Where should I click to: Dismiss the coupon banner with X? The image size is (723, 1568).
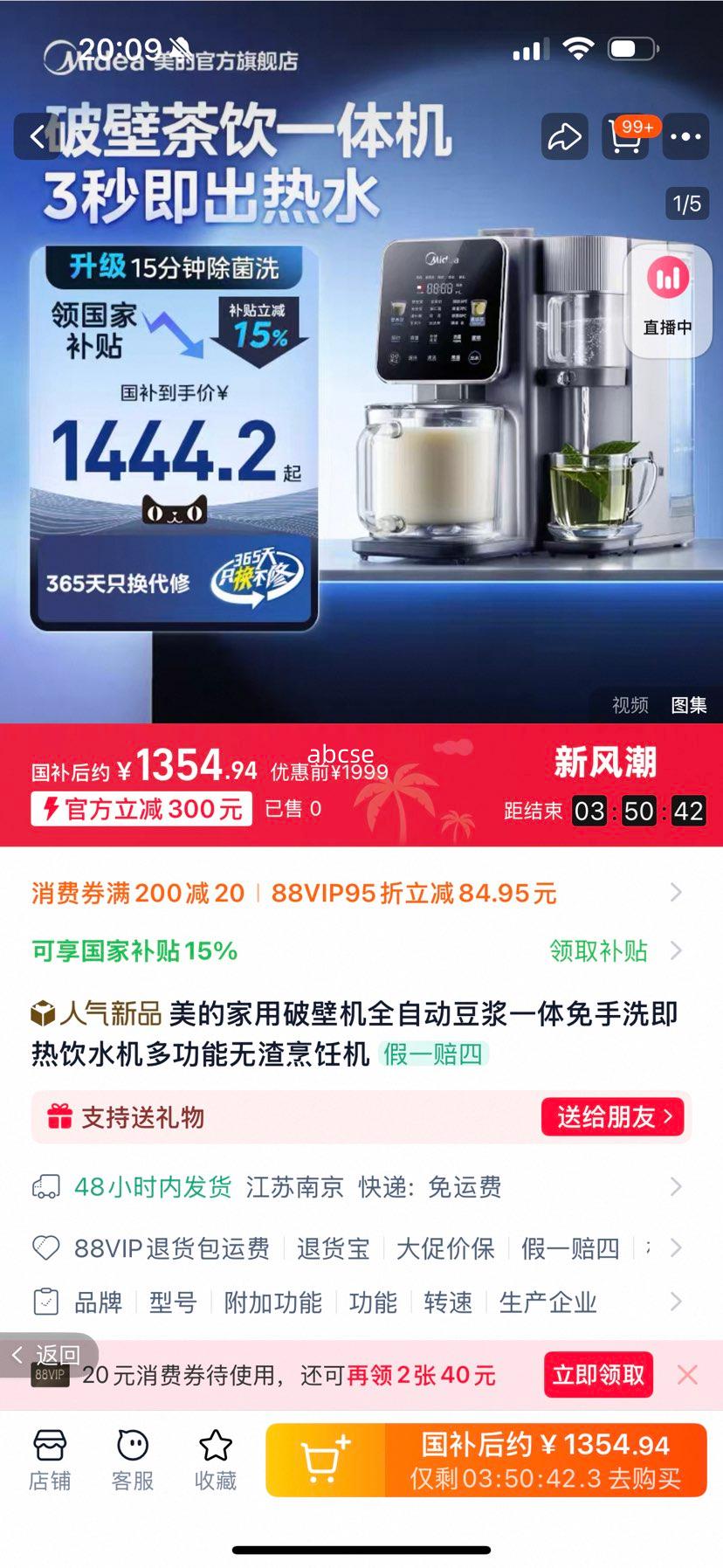pyautogui.click(x=688, y=1374)
